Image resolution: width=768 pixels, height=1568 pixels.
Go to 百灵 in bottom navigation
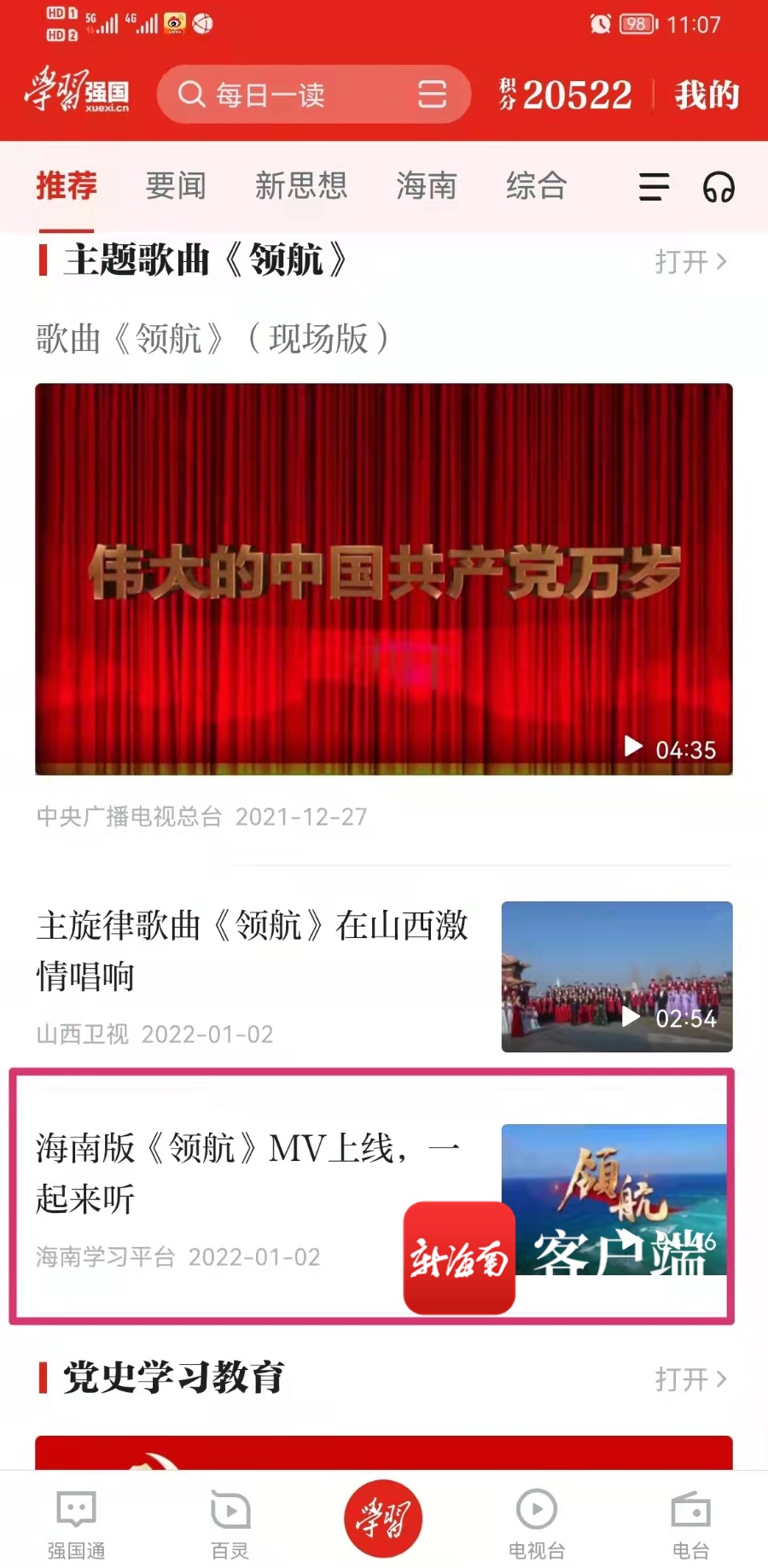tap(230, 1524)
